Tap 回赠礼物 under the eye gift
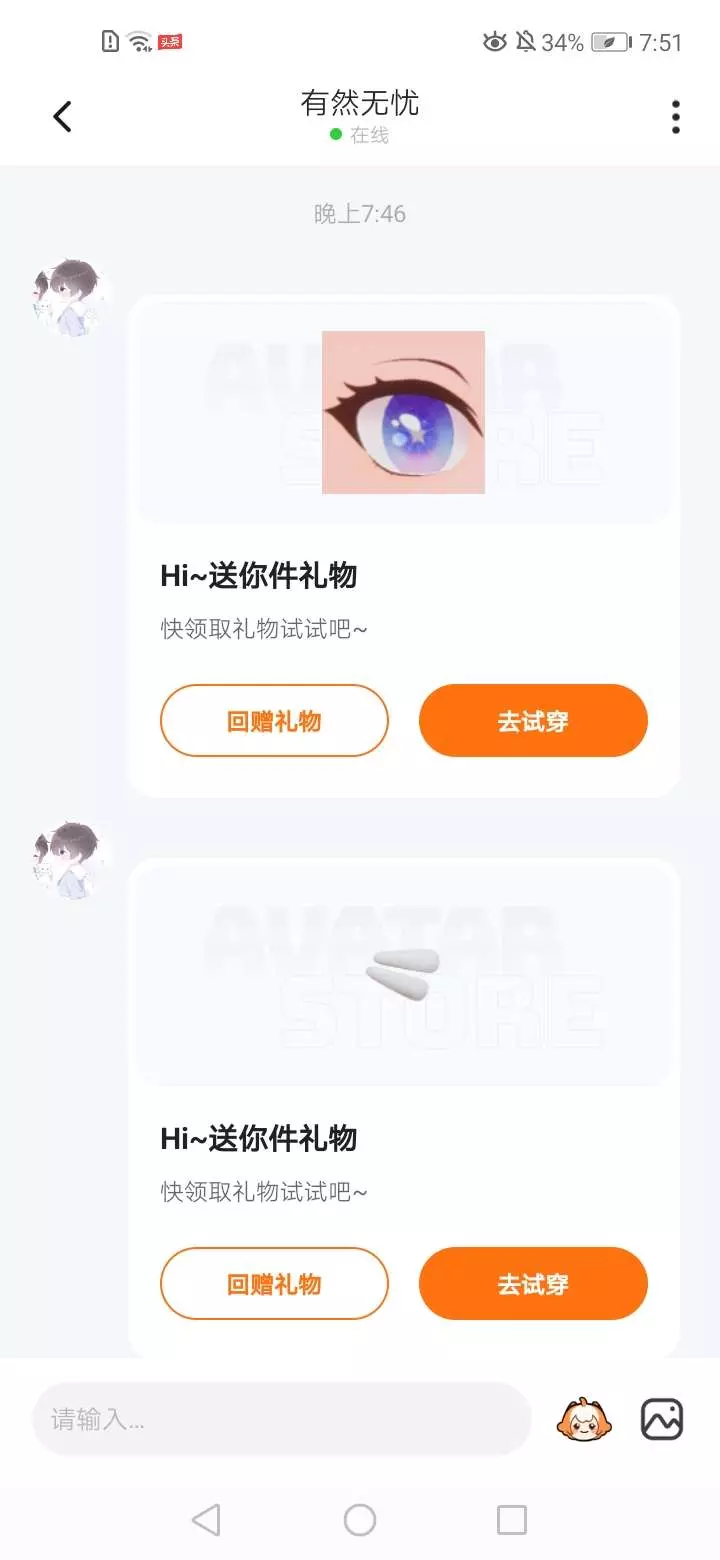 pos(274,721)
